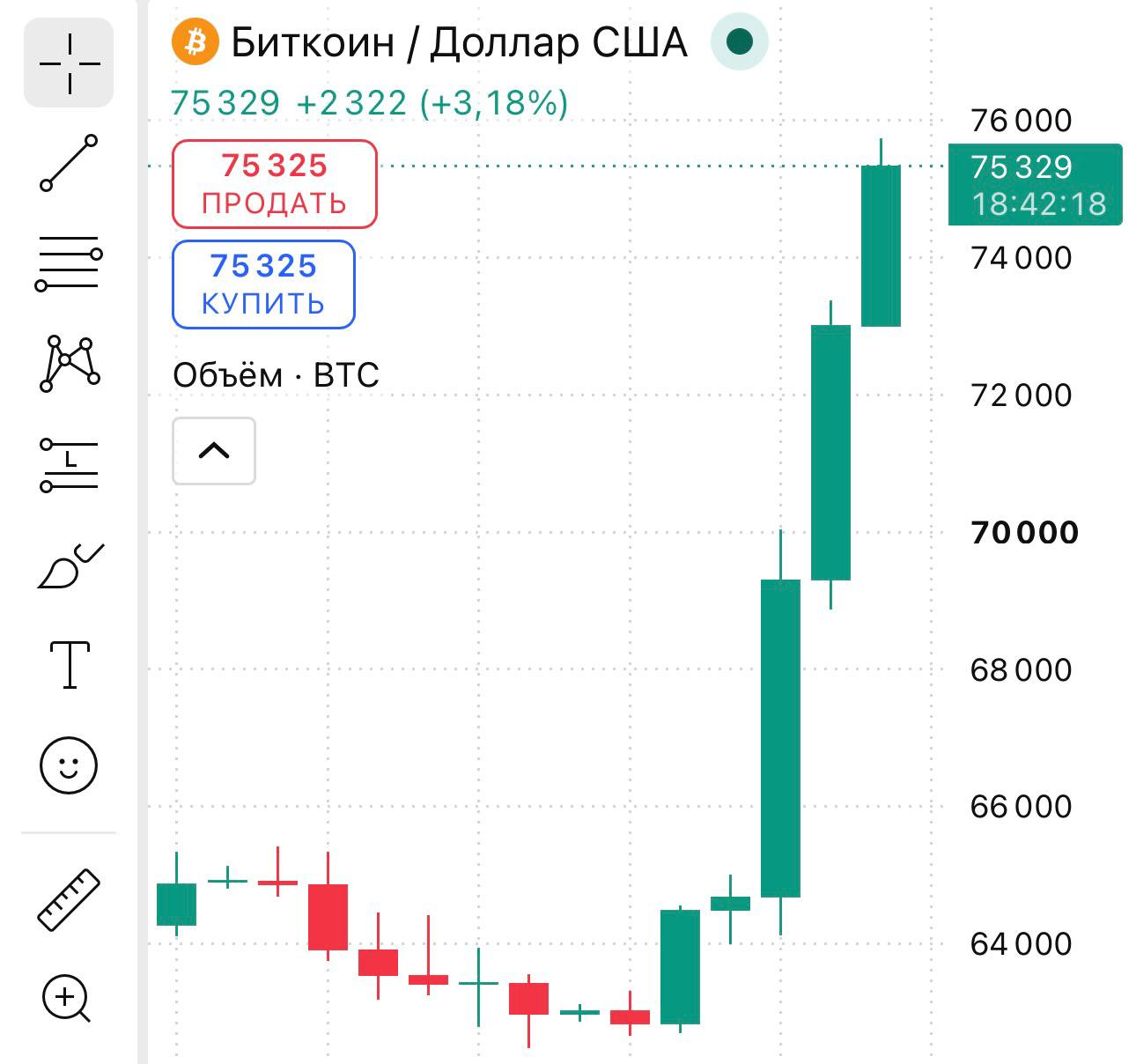Open the emoji icons tool

tap(69, 765)
